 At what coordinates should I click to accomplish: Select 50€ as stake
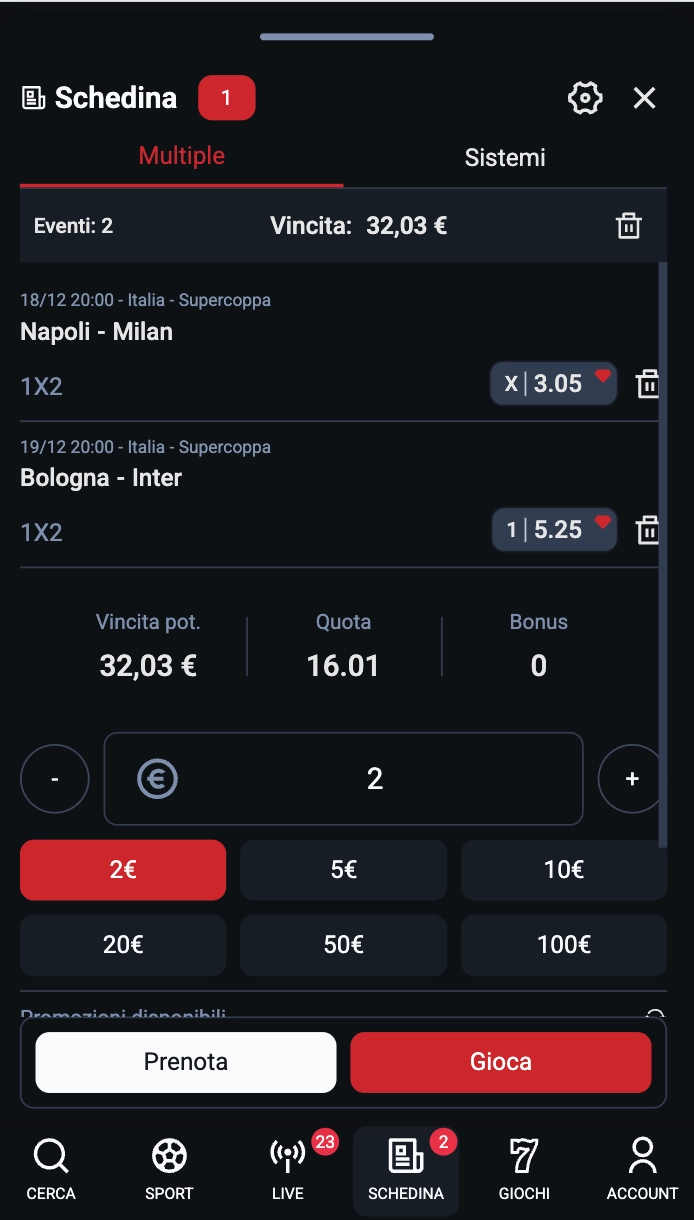click(343, 944)
